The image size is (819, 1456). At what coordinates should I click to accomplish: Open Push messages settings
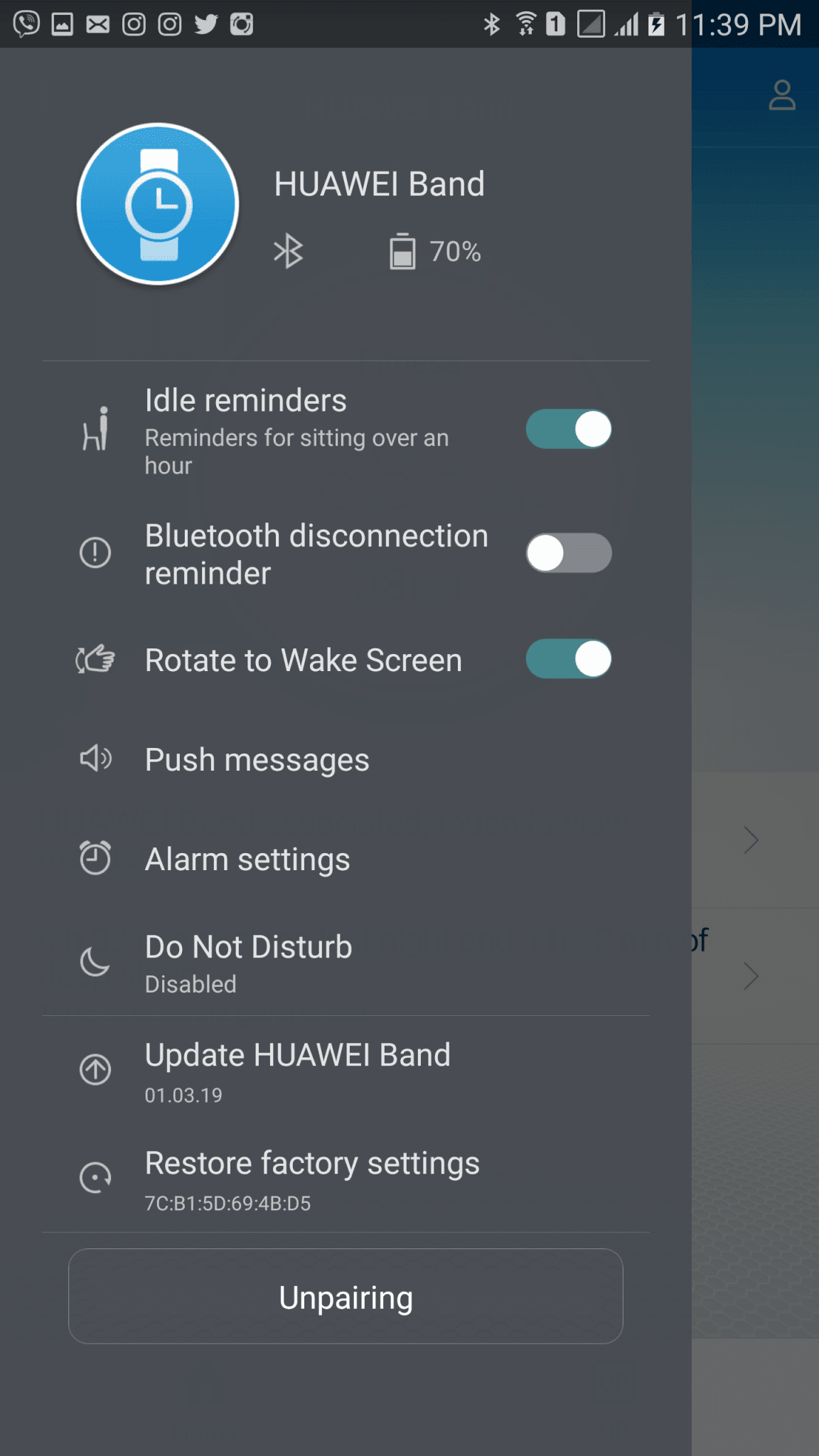(346, 760)
